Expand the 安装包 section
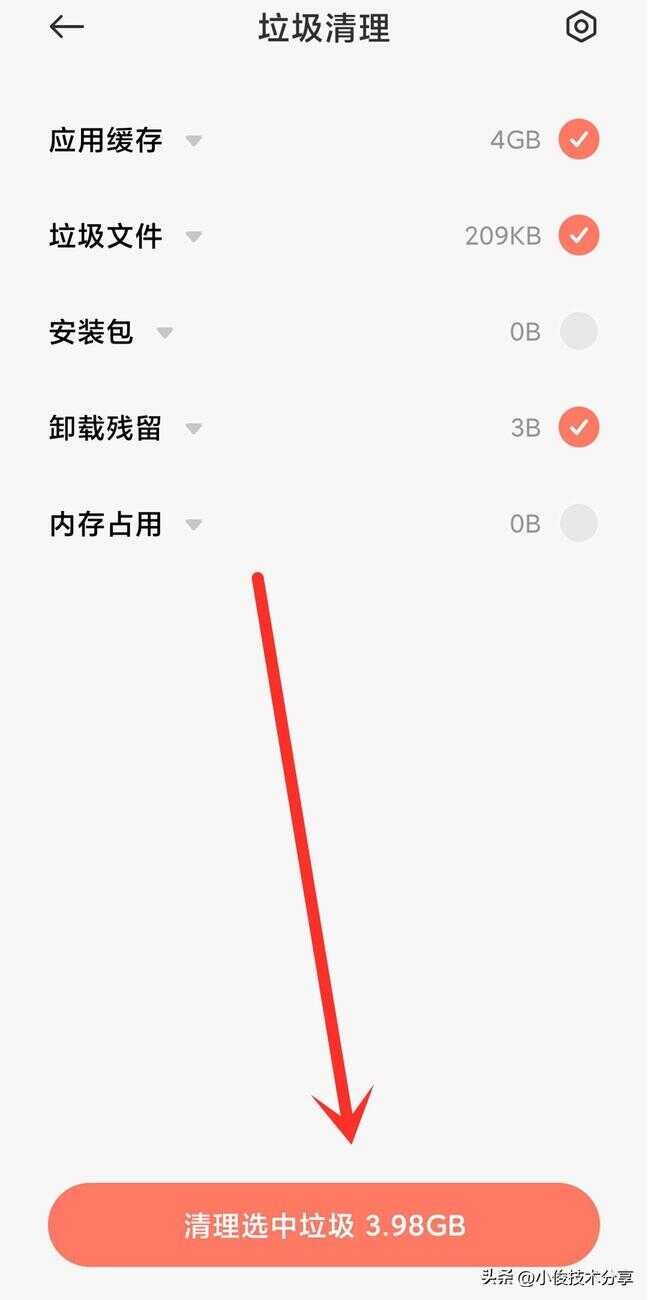Image resolution: width=648 pixels, height=1300 pixels. (x=165, y=333)
